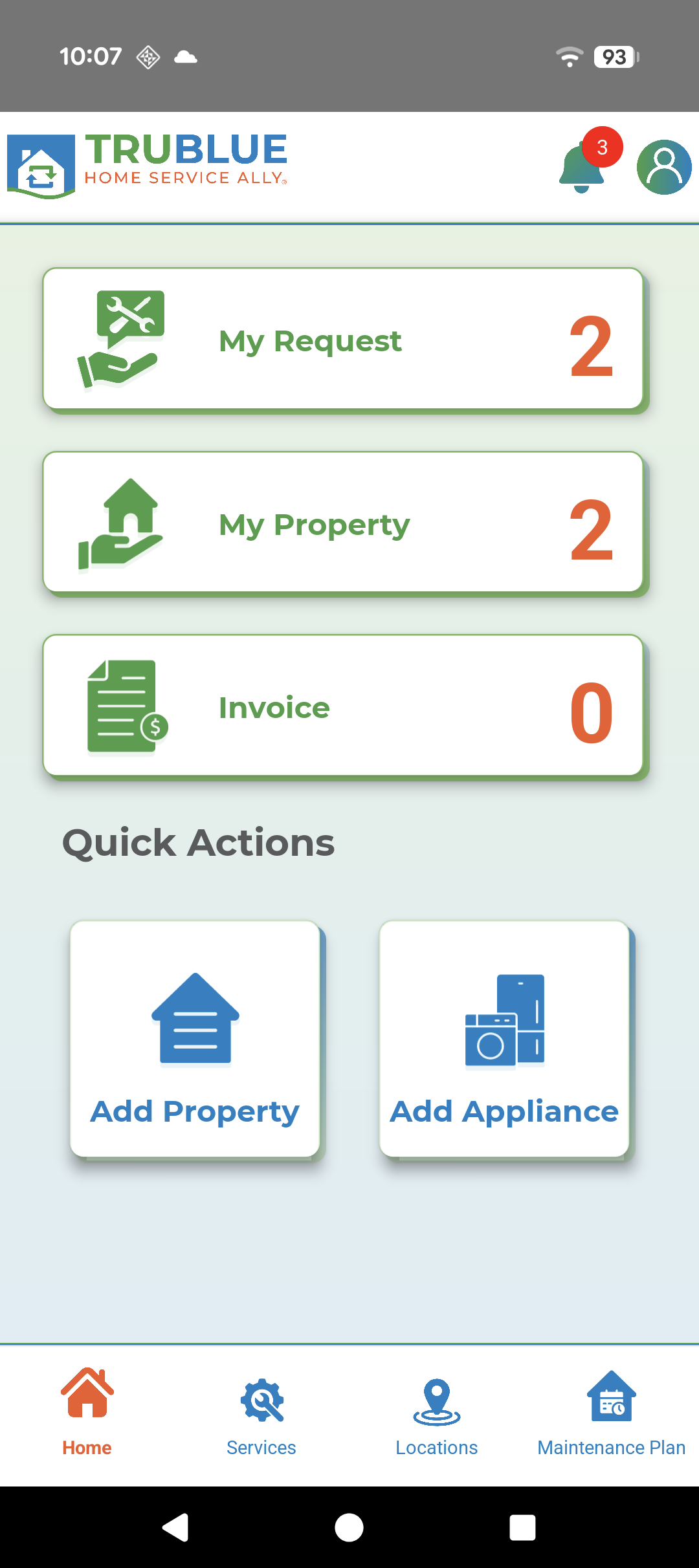Viewport: 699px width, 1568px height.
Task: Open the My Request card
Action: point(343,340)
